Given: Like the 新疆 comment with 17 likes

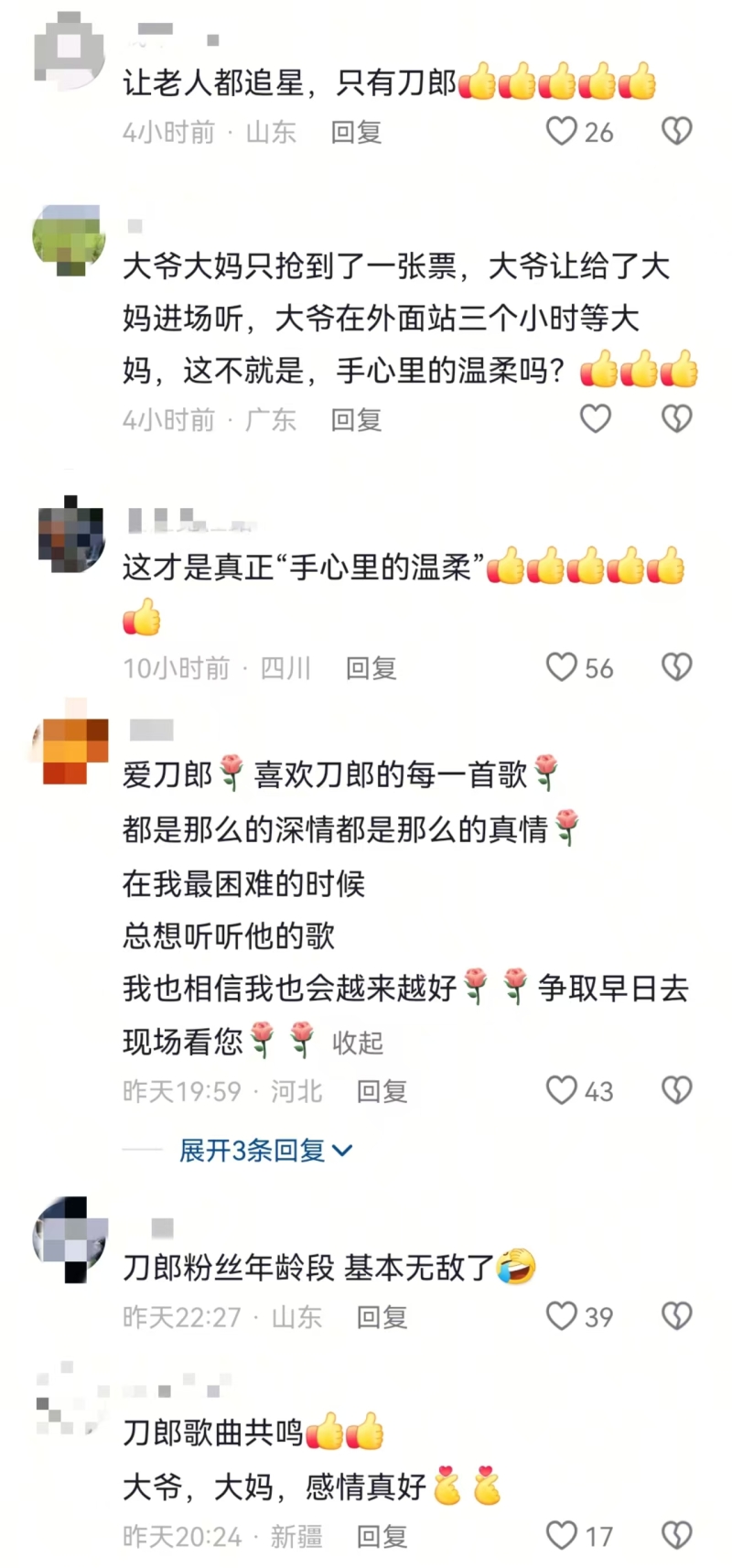Looking at the screenshot, I should point(562,1535).
